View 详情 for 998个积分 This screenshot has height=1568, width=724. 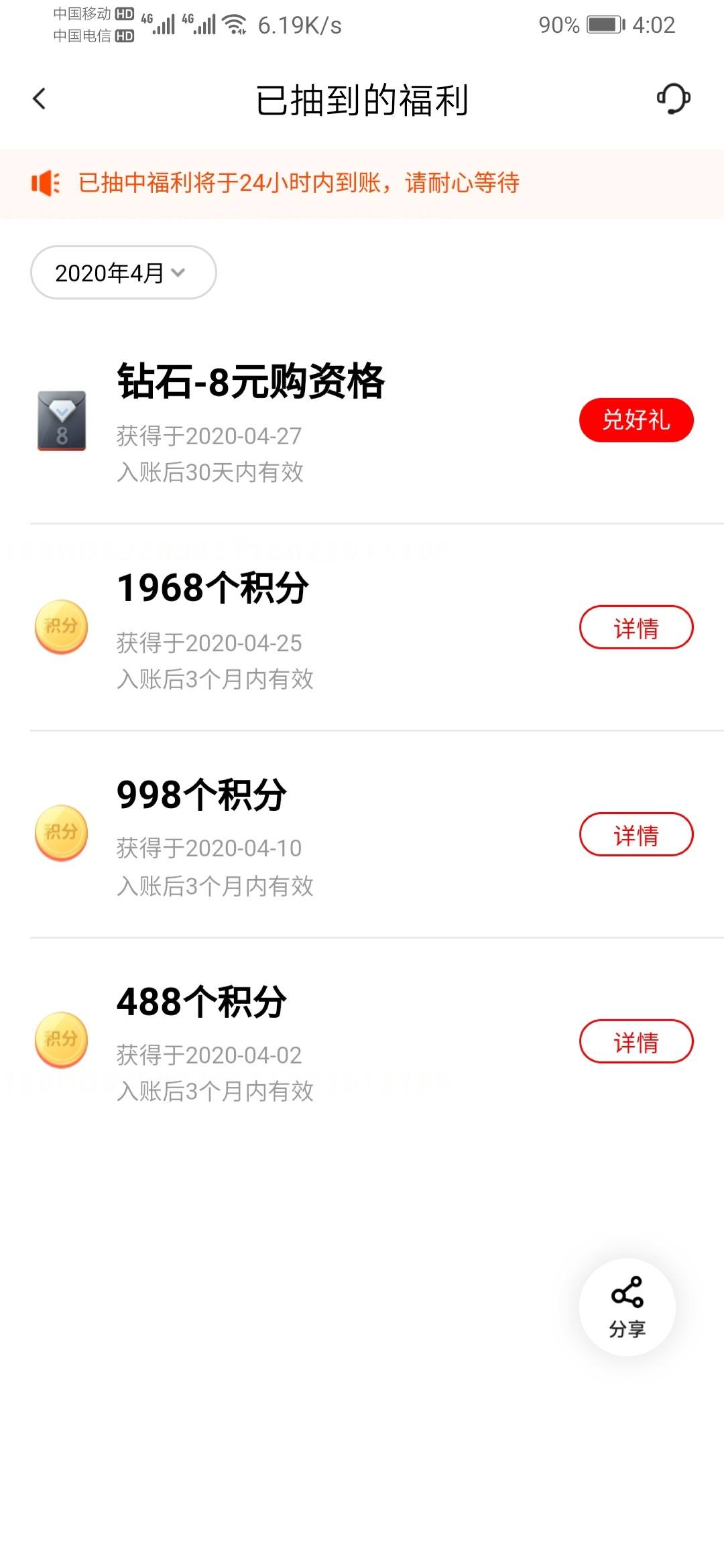(636, 835)
